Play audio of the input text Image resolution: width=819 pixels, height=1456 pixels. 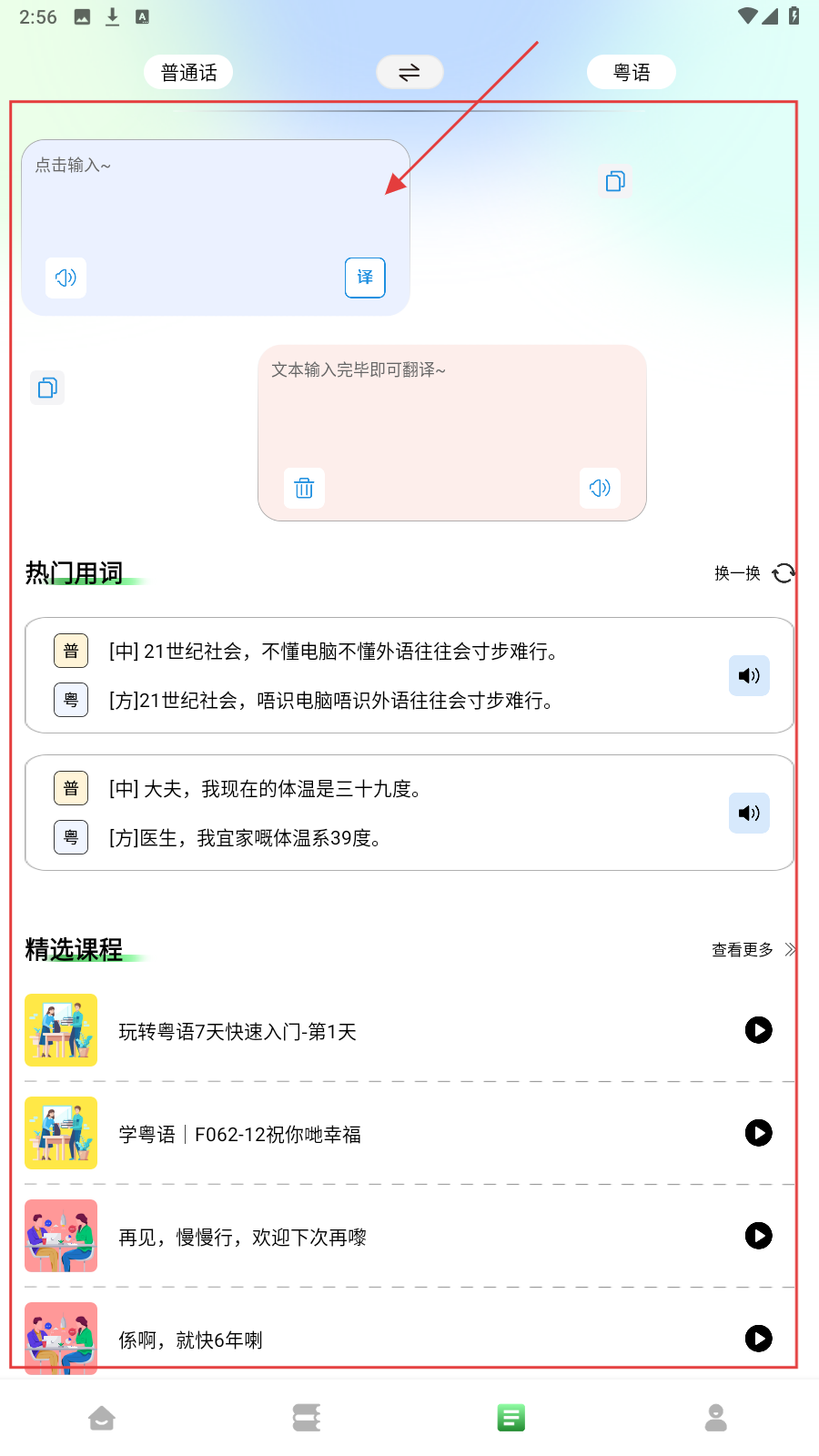click(66, 278)
